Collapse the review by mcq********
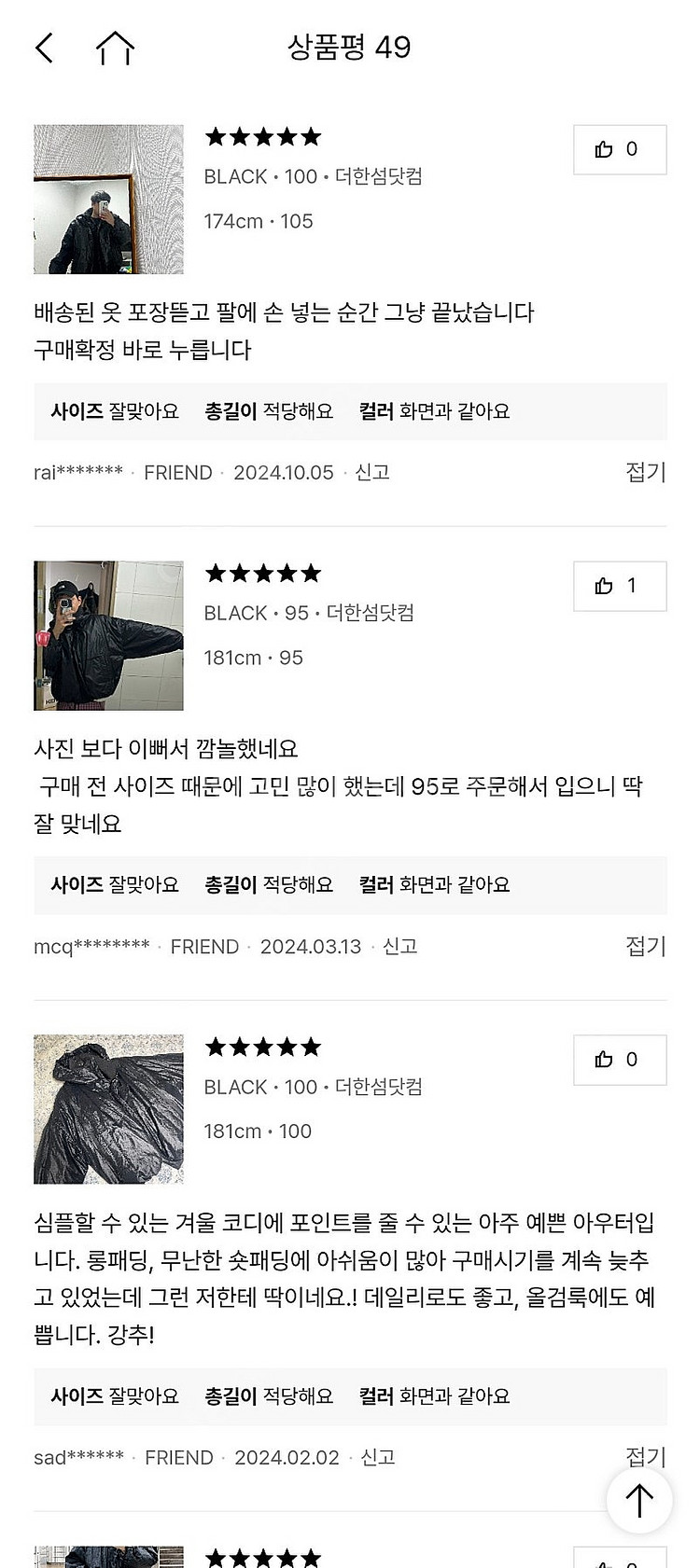Screen dimensions: 700x1568 pyautogui.click(x=645, y=946)
